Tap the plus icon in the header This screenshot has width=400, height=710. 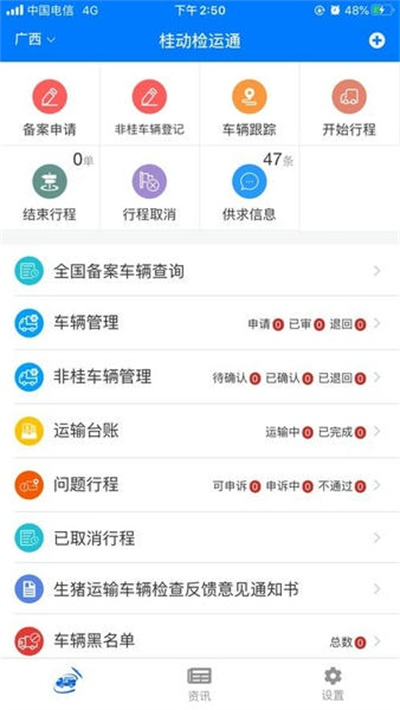coord(376,41)
